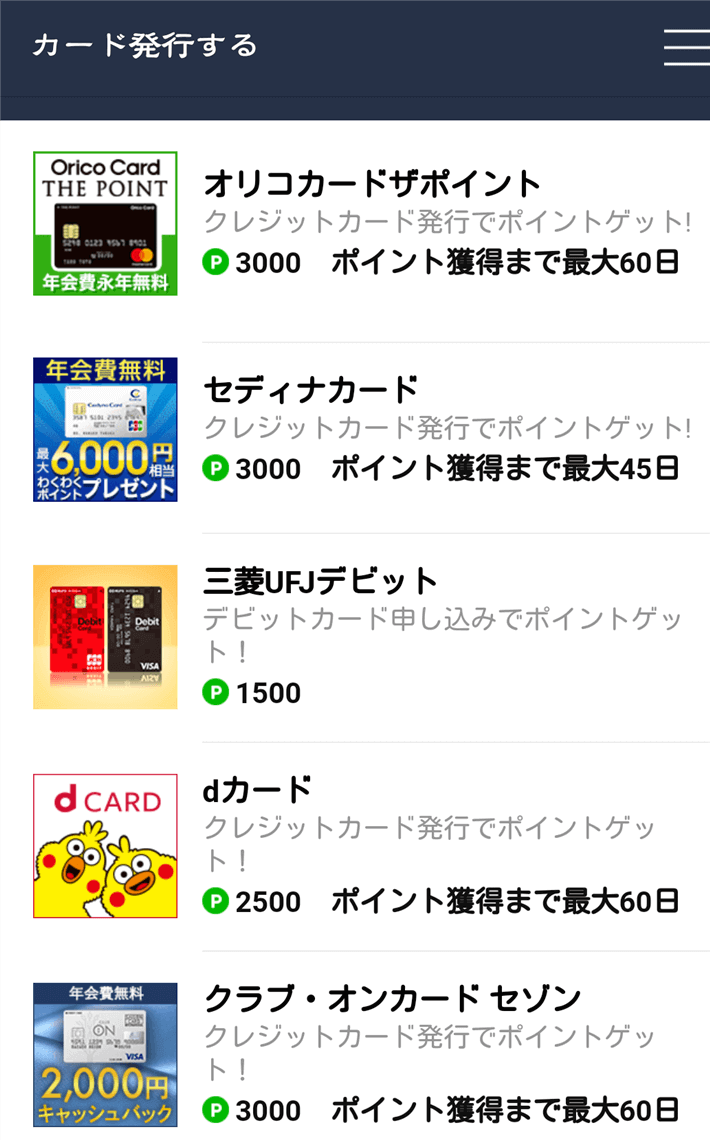Open the dカード offer
This screenshot has height=1140, width=710.
pos(258,790)
